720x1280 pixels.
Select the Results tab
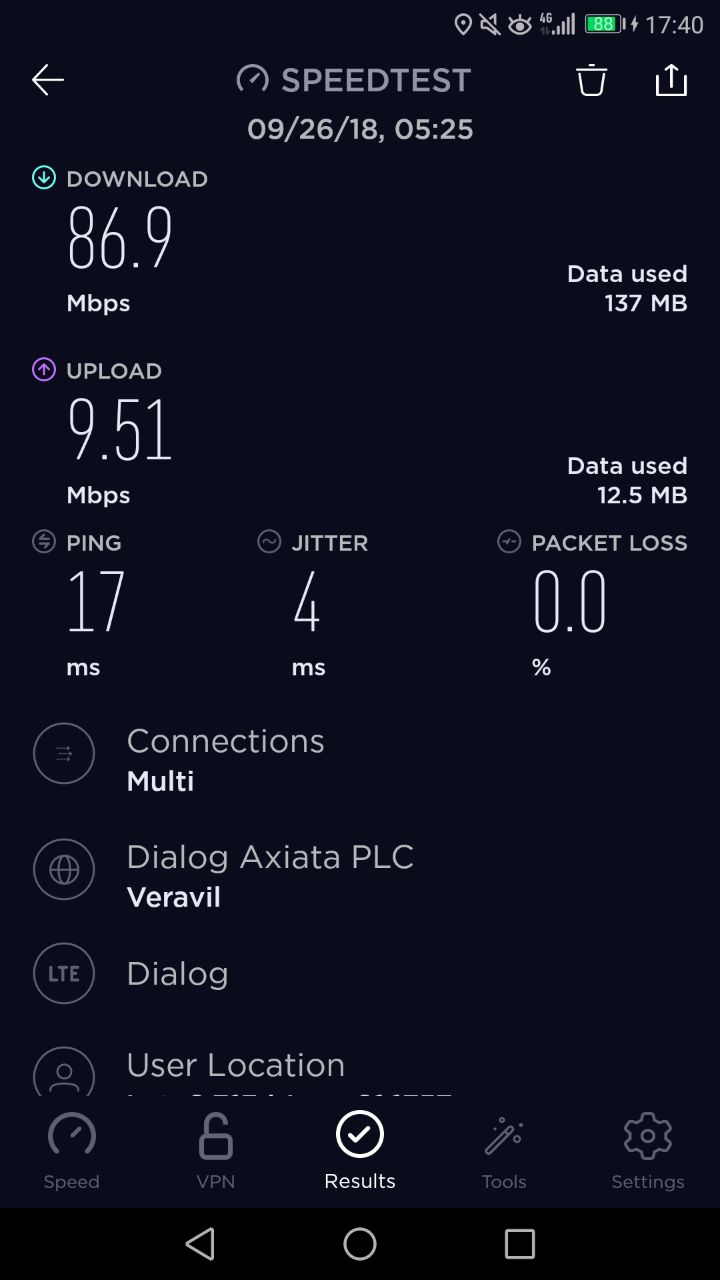pyautogui.click(x=360, y=1151)
